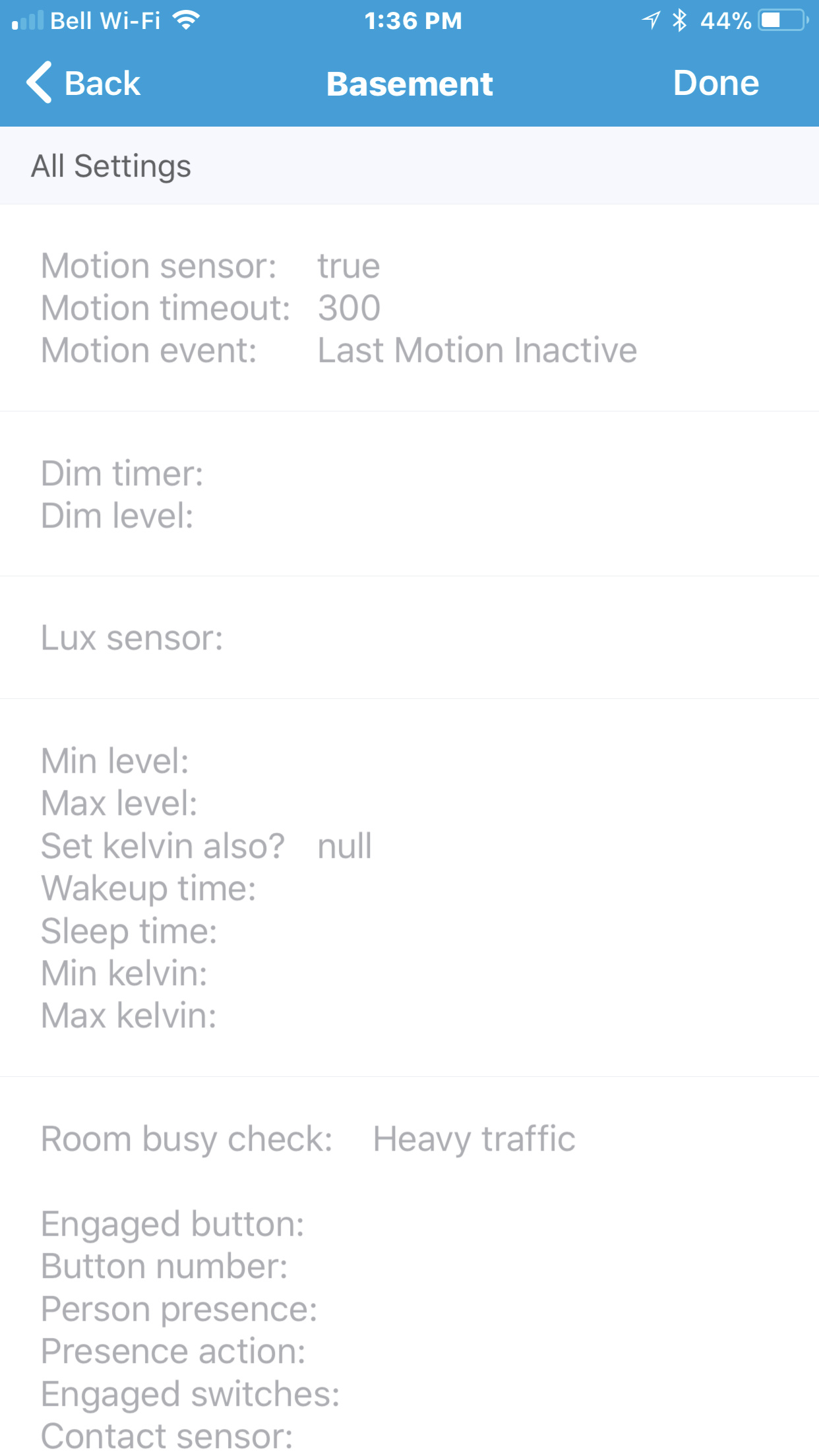Go back from the Basement screen
The height and width of the screenshot is (1456, 819).
coord(84,84)
